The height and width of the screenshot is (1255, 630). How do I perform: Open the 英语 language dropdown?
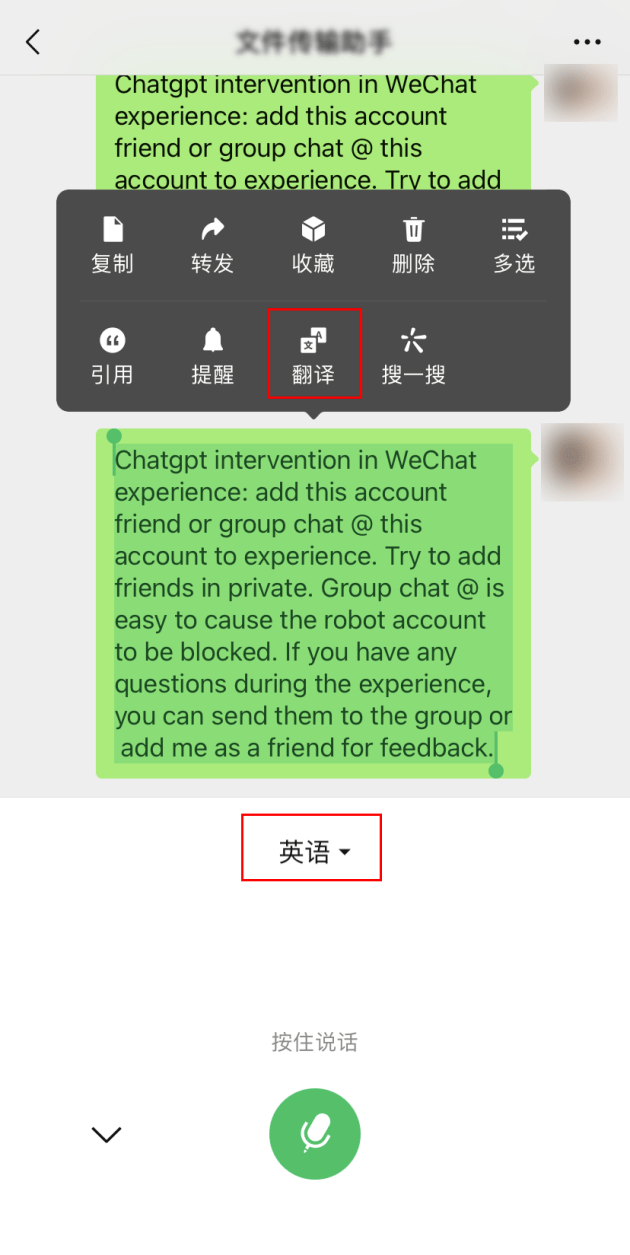coord(313,851)
